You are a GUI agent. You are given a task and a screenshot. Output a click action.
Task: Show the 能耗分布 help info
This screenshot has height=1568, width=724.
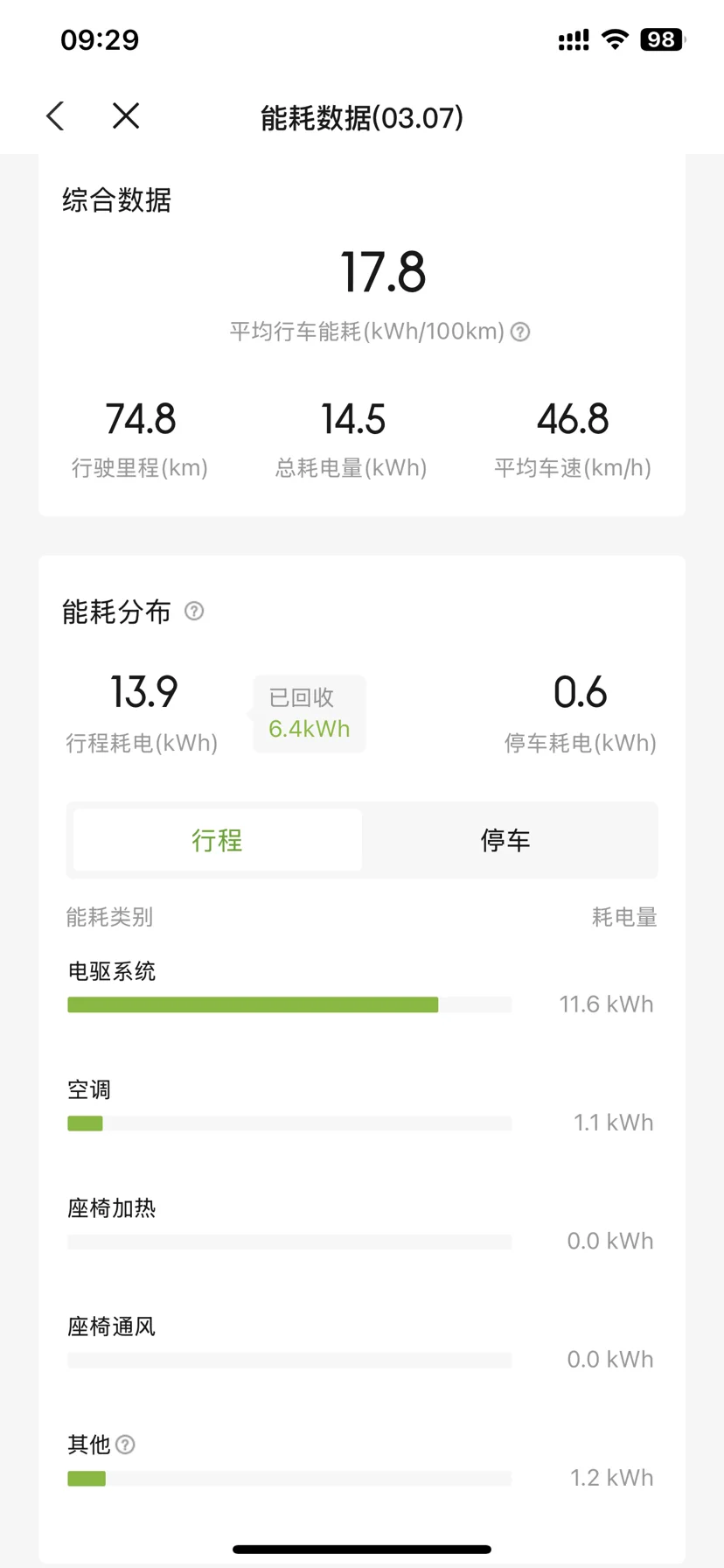(194, 611)
